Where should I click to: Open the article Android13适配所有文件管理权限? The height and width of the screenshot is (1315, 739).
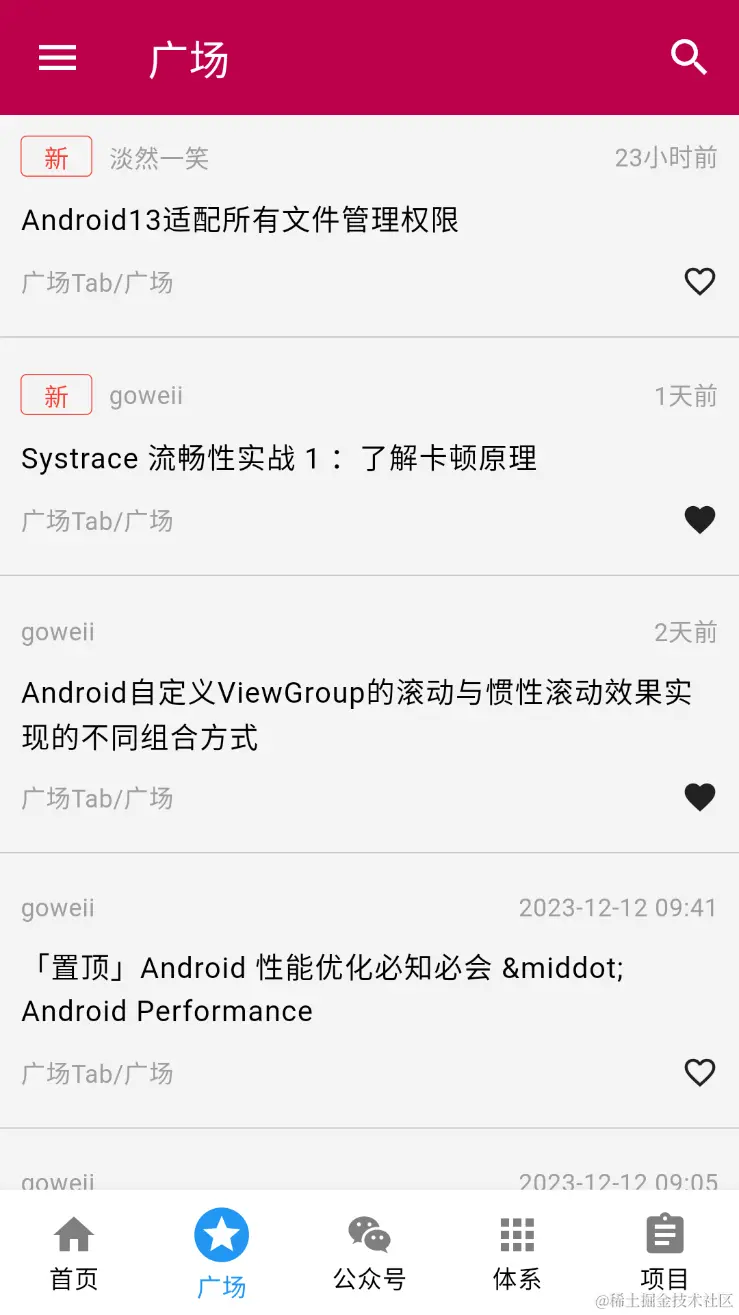(240, 220)
